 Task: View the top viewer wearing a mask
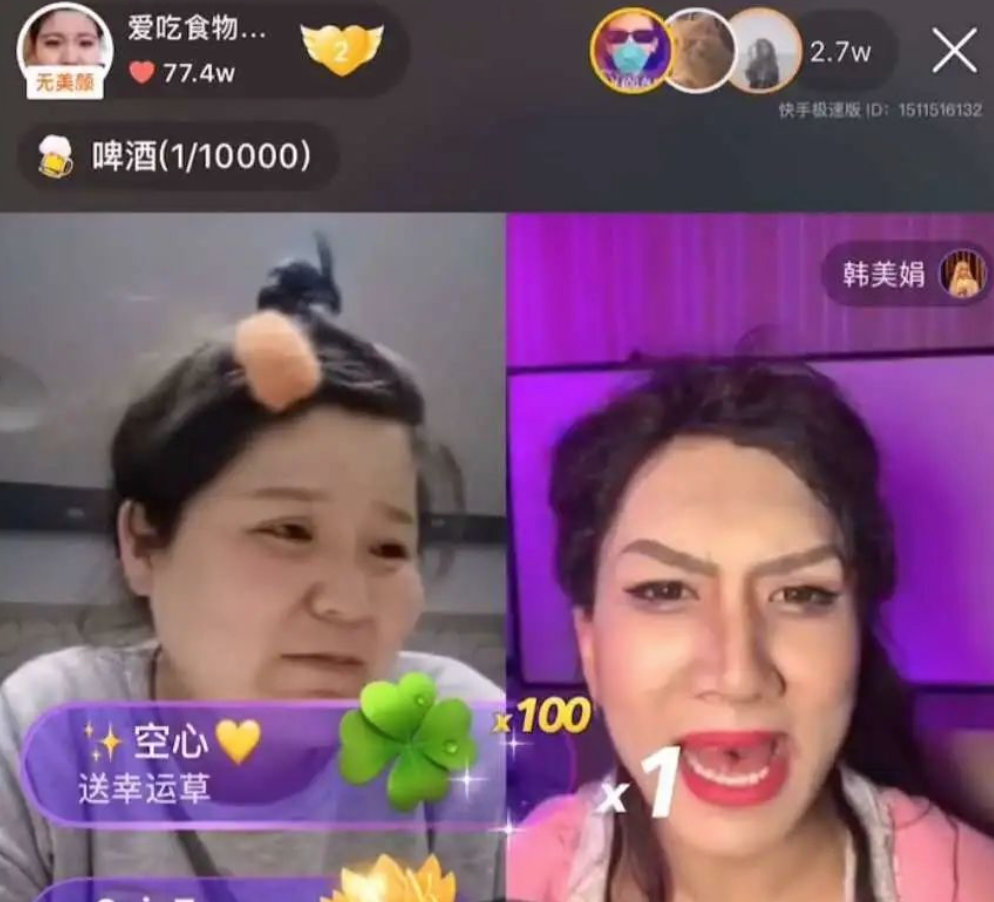pos(630,50)
